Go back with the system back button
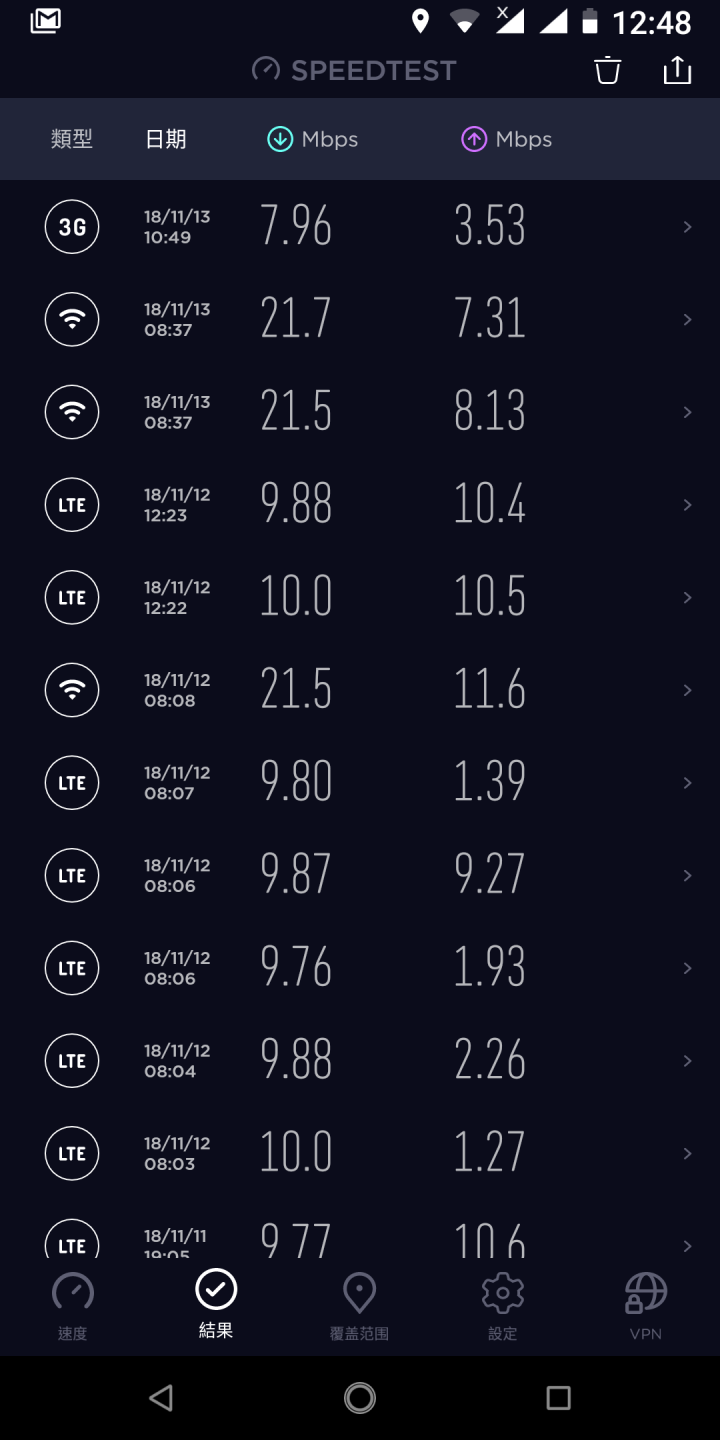 (x=161, y=1397)
